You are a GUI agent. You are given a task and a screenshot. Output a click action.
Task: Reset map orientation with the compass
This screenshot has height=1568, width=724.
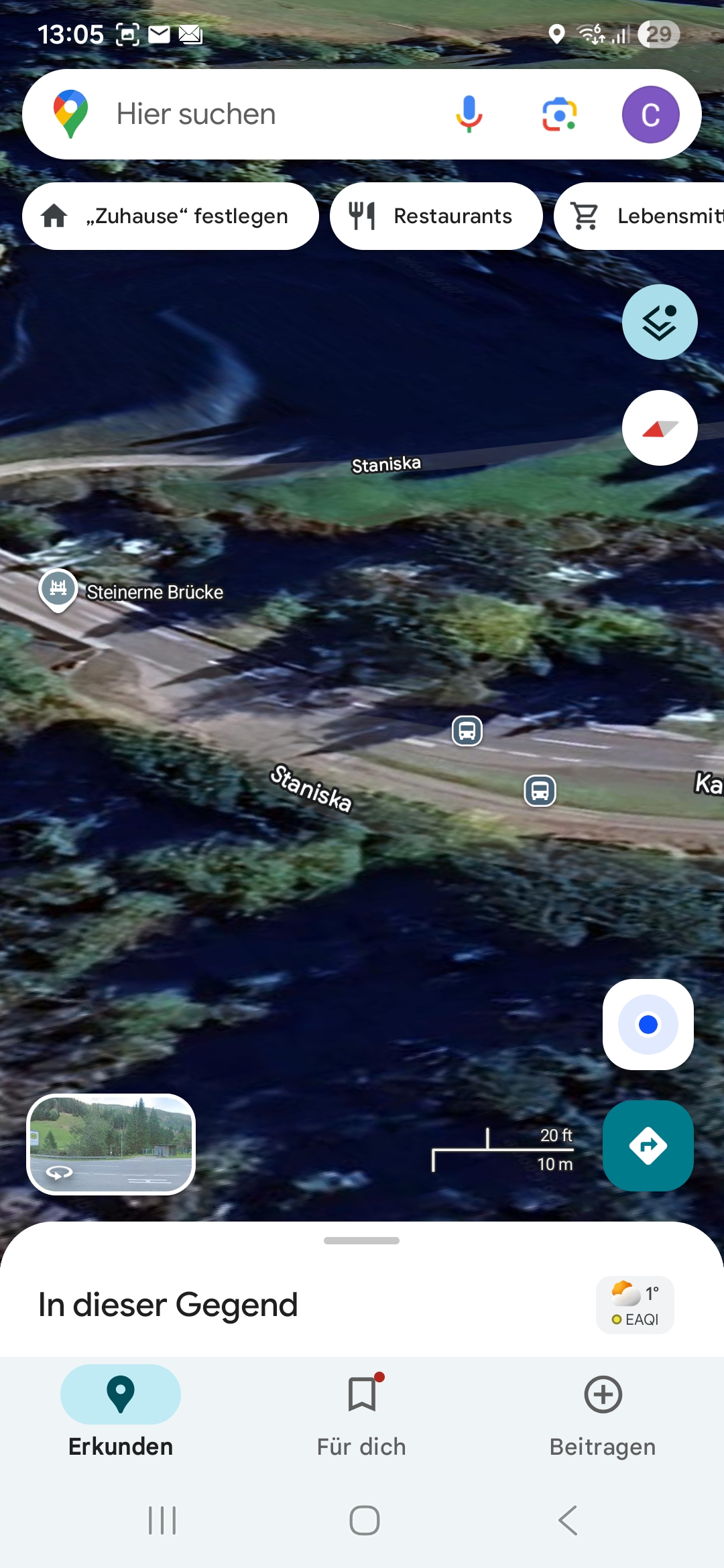pyautogui.click(x=660, y=428)
